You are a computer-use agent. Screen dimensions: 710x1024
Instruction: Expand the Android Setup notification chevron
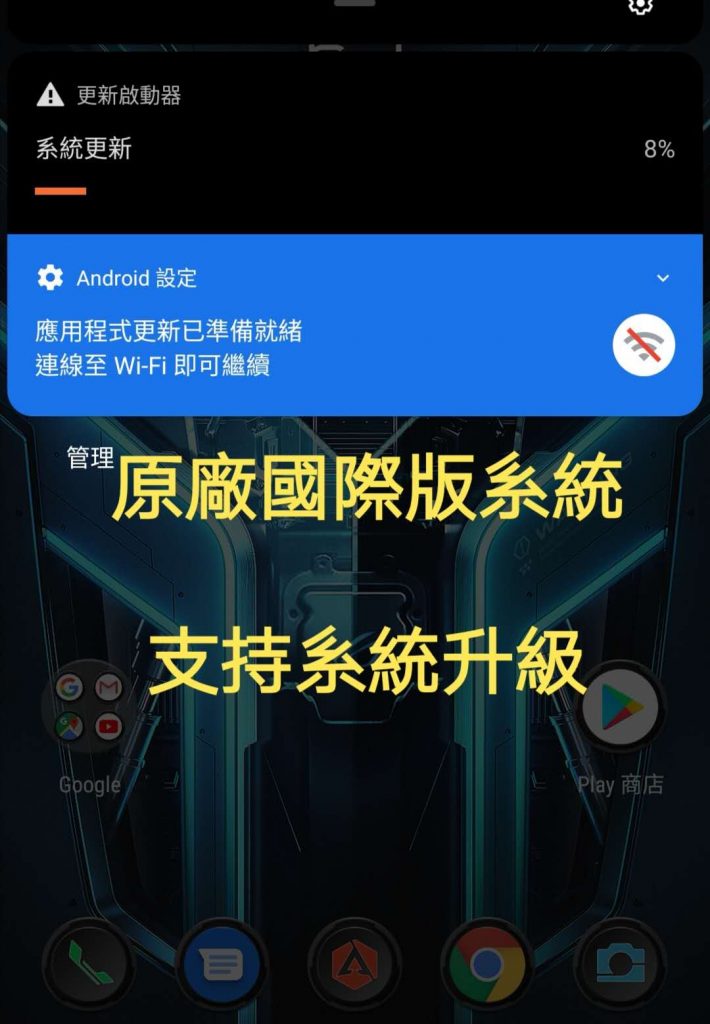click(x=663, y=278)
